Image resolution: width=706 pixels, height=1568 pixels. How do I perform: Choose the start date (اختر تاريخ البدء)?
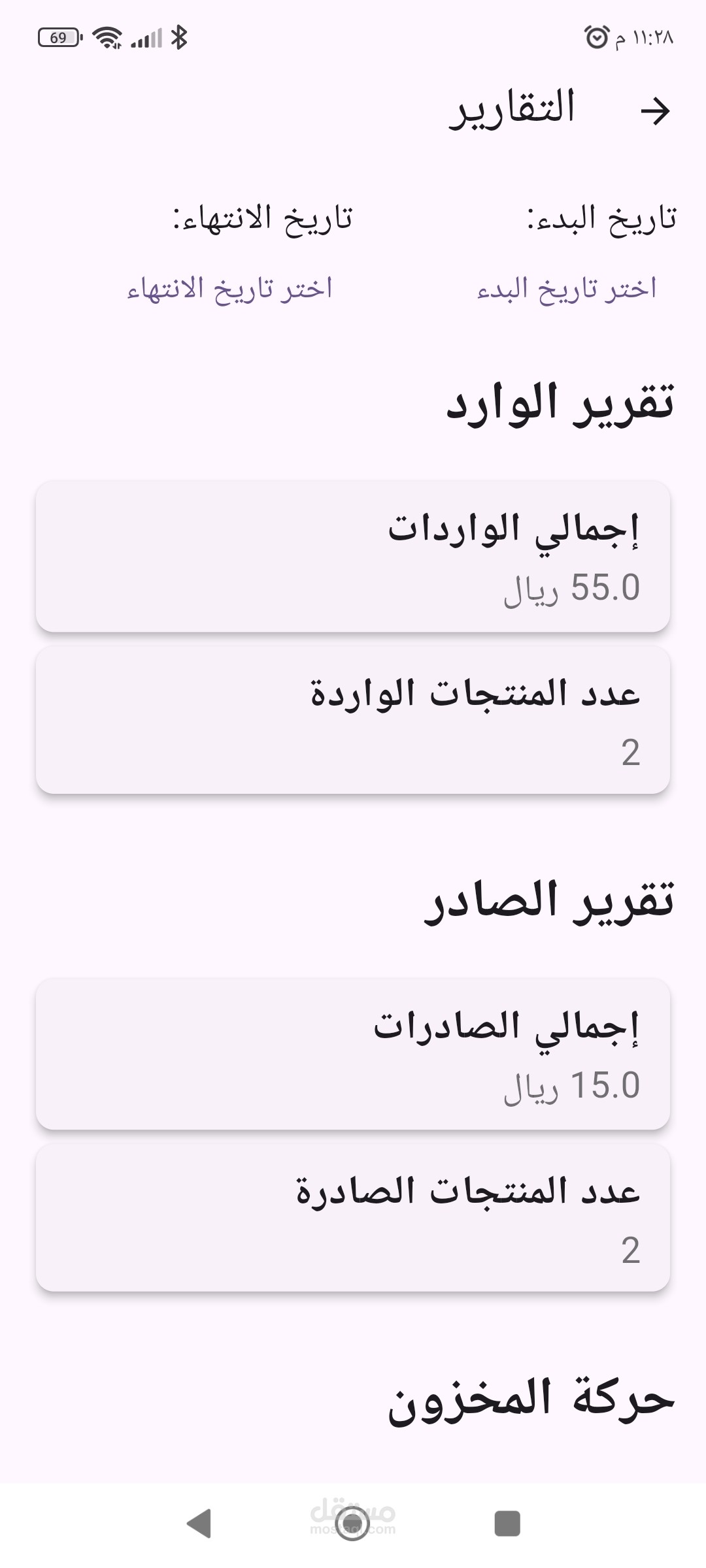567,289
